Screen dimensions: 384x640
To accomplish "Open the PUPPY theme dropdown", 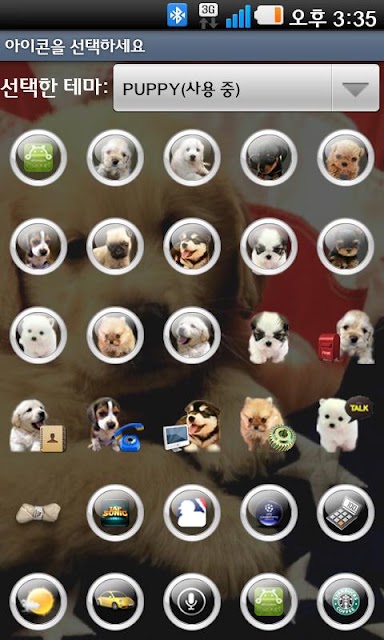I will click(246, 88).
